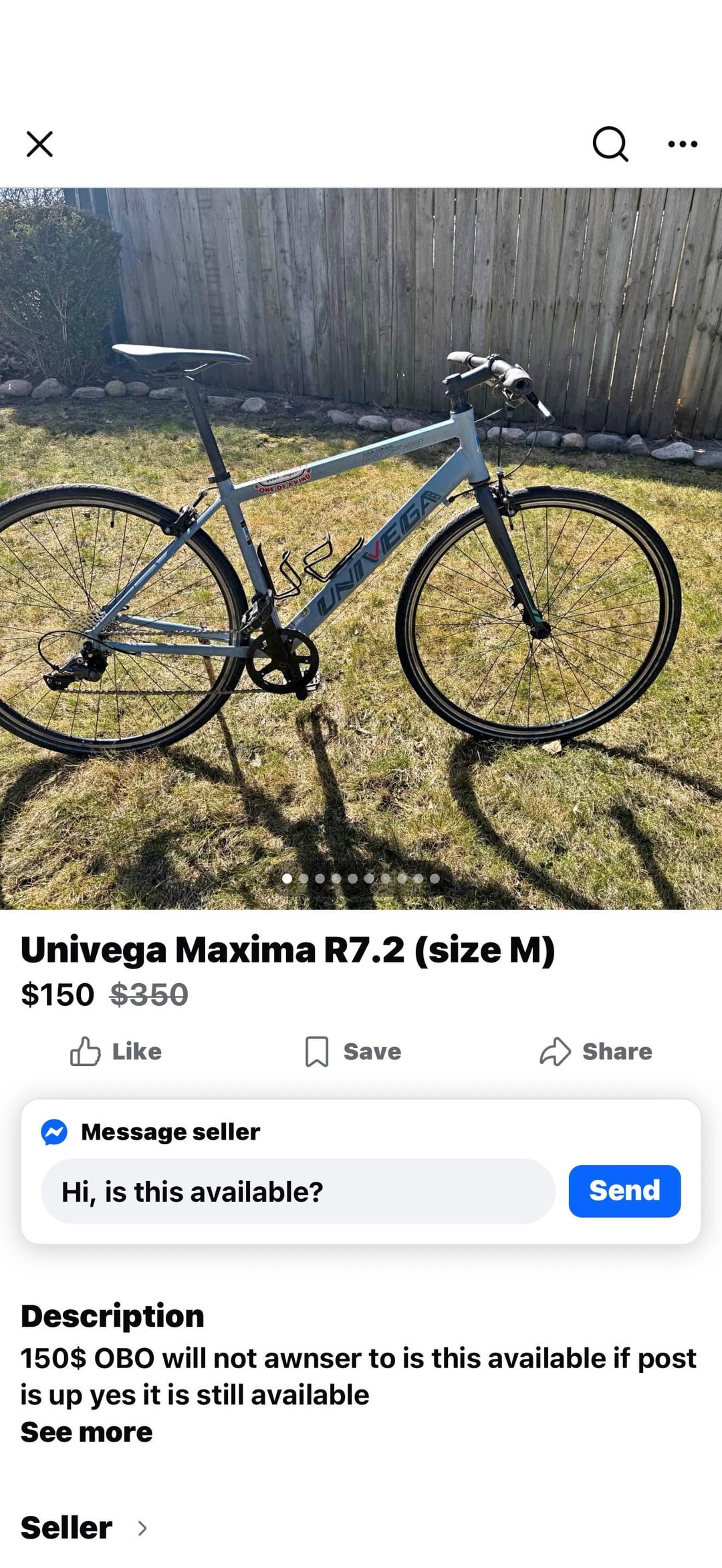Like this Univega Maxima listing
The image size is (722, 1568).
point(116,1051)
